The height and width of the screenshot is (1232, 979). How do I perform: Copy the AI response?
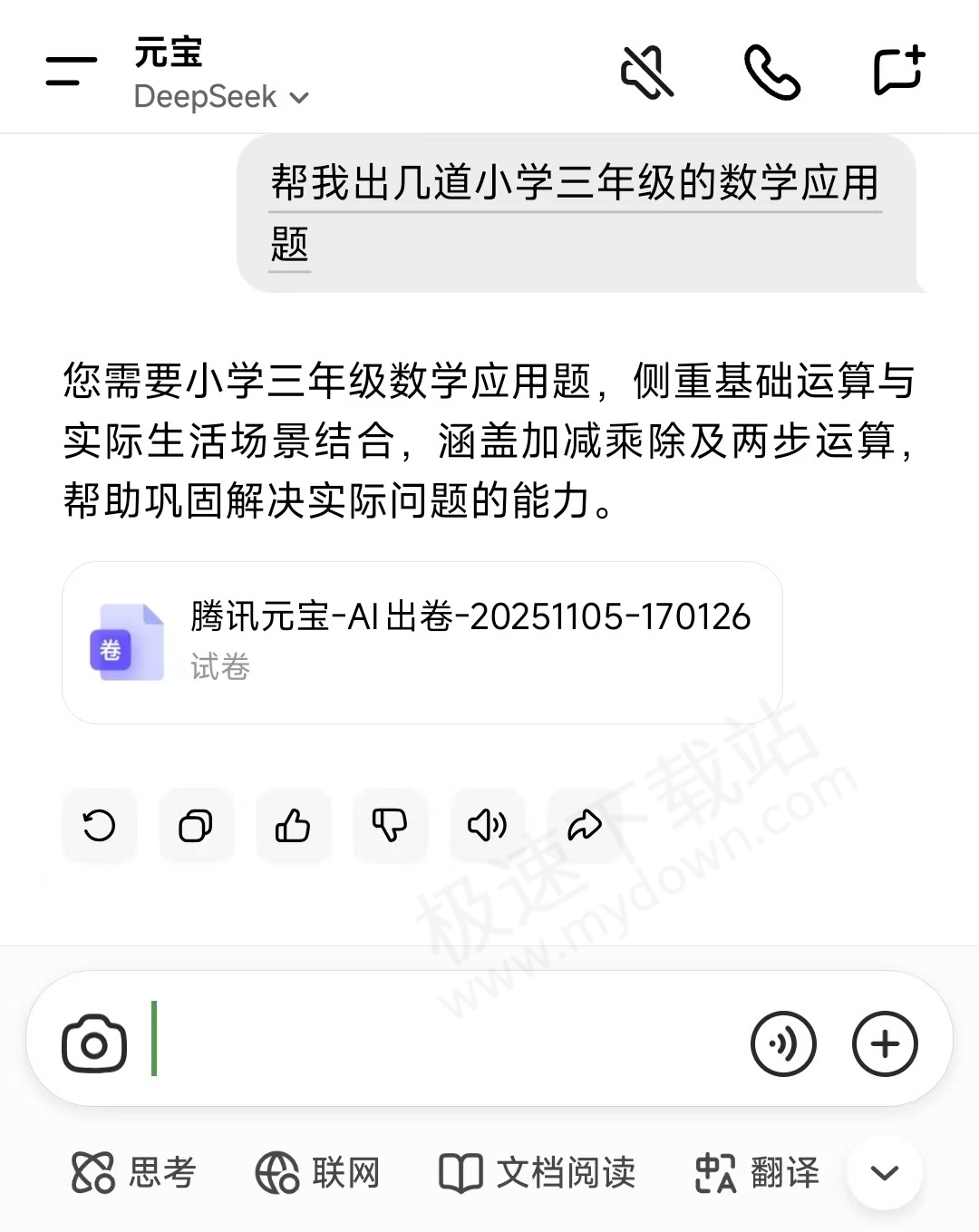tap(196, 826)
